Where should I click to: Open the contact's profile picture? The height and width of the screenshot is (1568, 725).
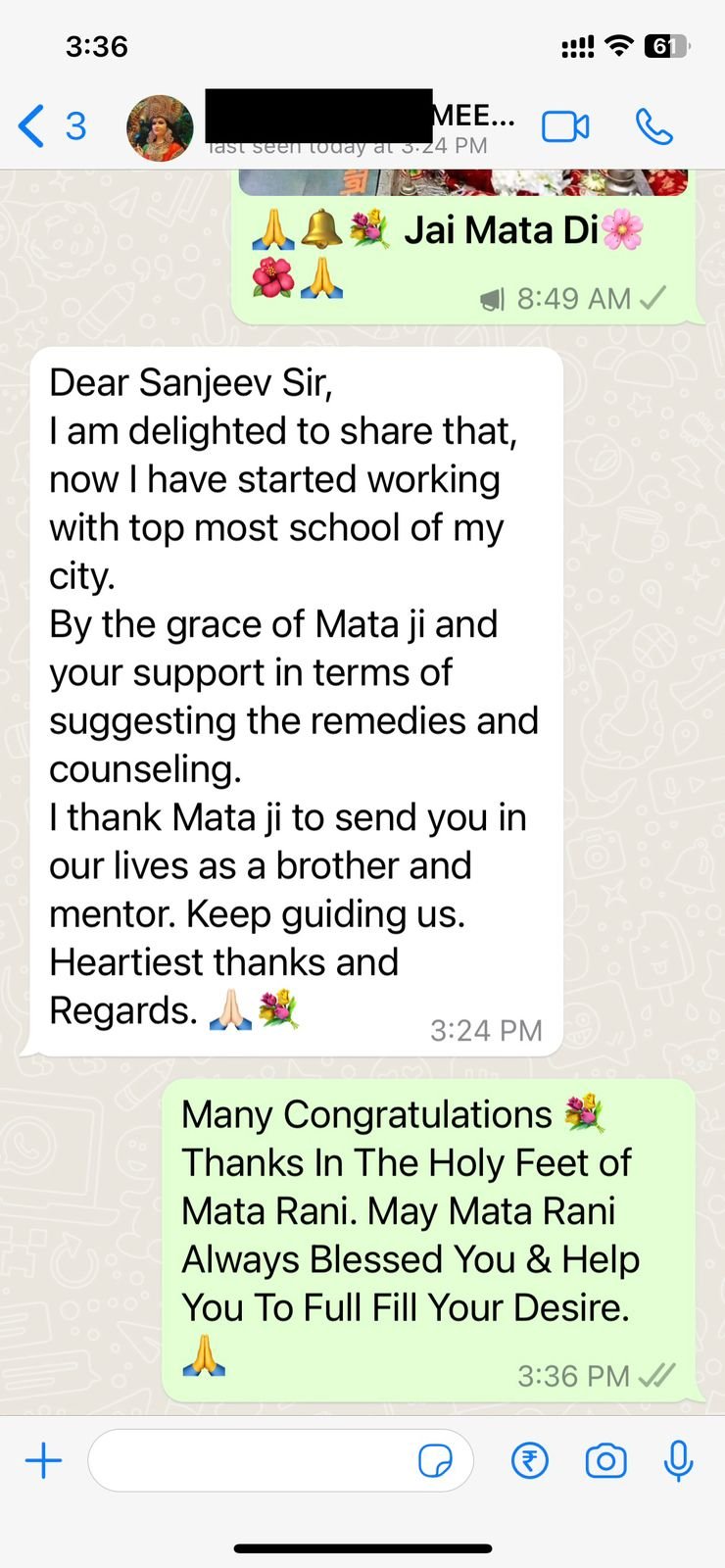161,127
